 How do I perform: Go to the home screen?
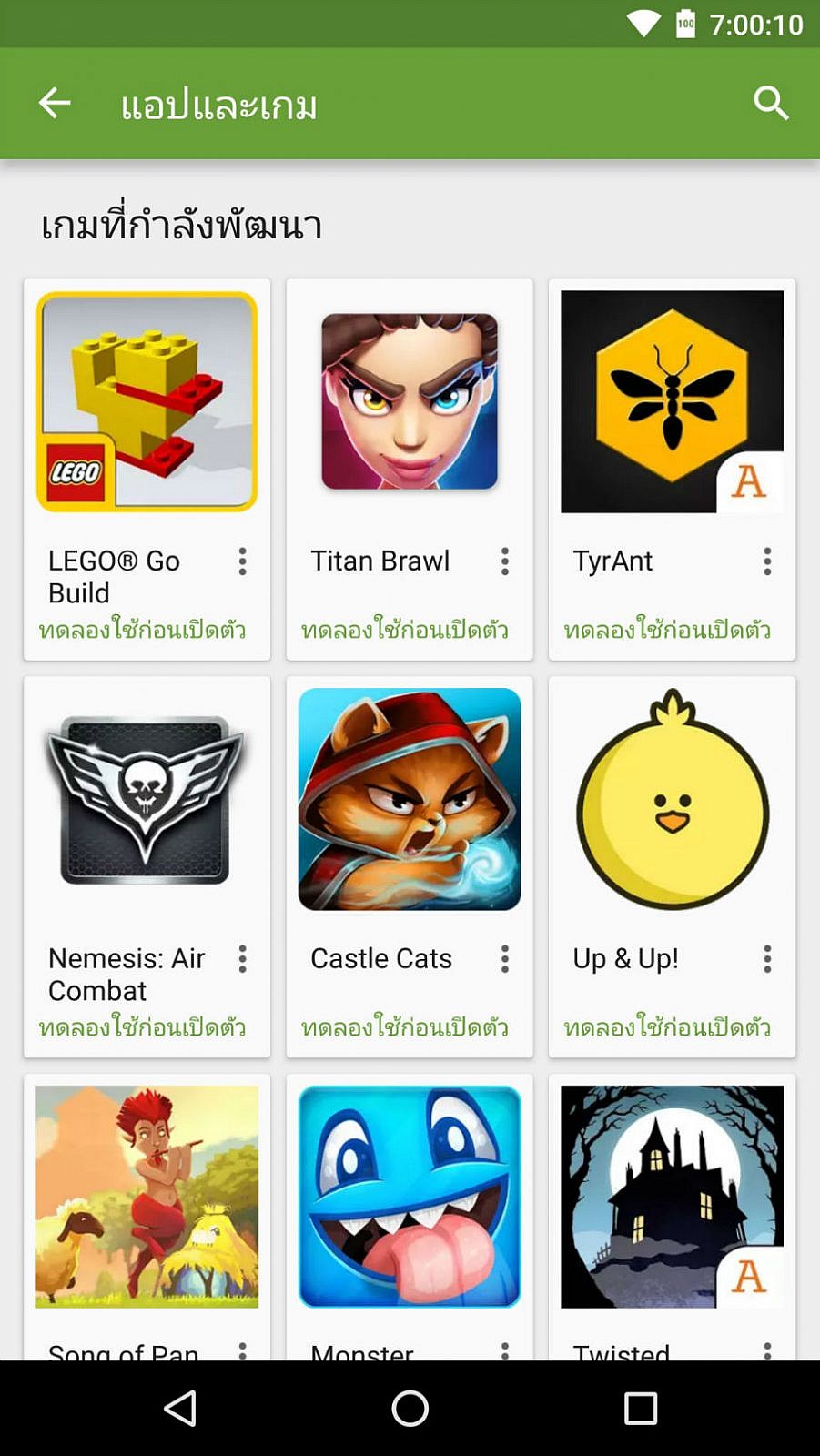410,1409
